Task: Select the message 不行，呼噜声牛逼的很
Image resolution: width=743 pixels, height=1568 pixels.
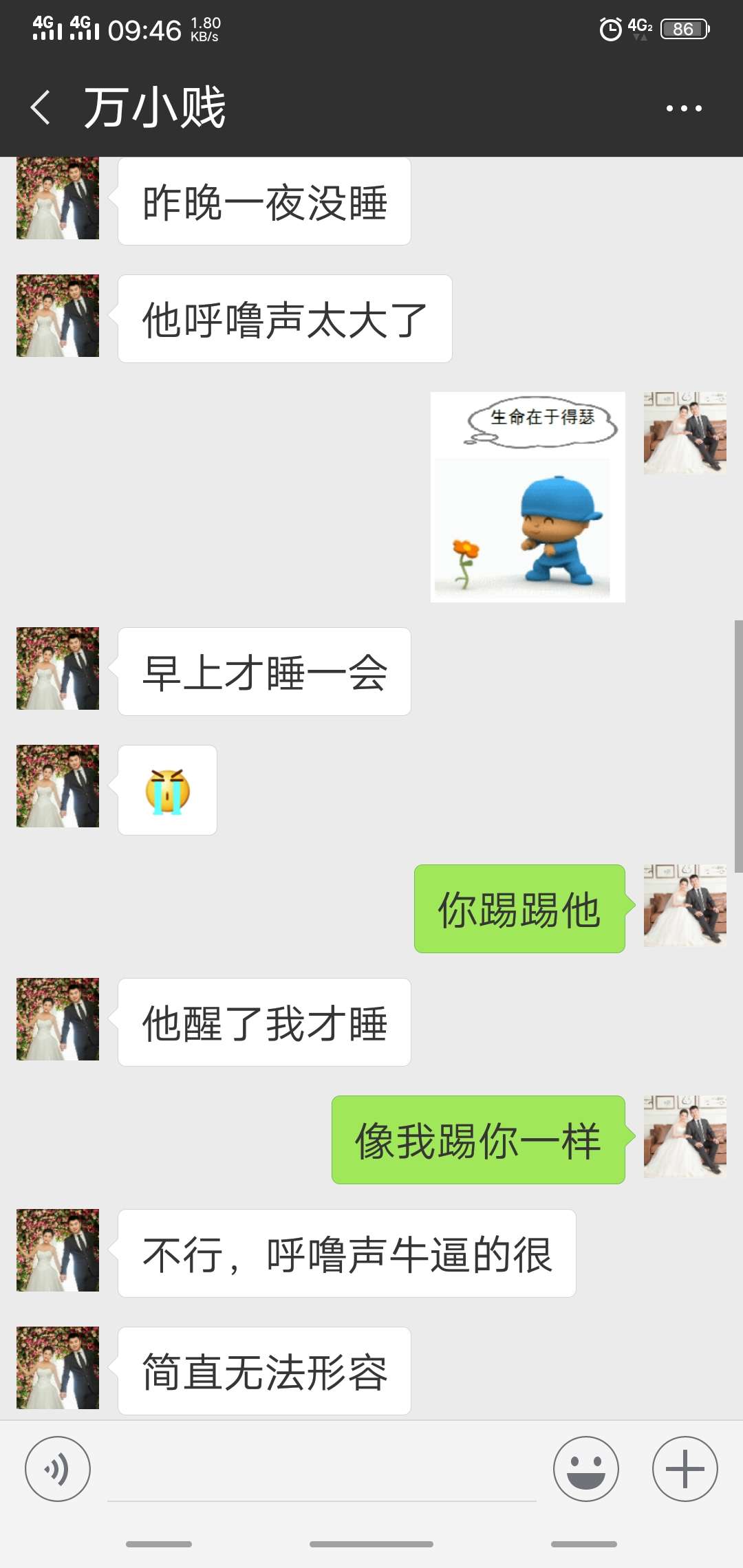Action: pyautogui.click(x=347, y=1252)
